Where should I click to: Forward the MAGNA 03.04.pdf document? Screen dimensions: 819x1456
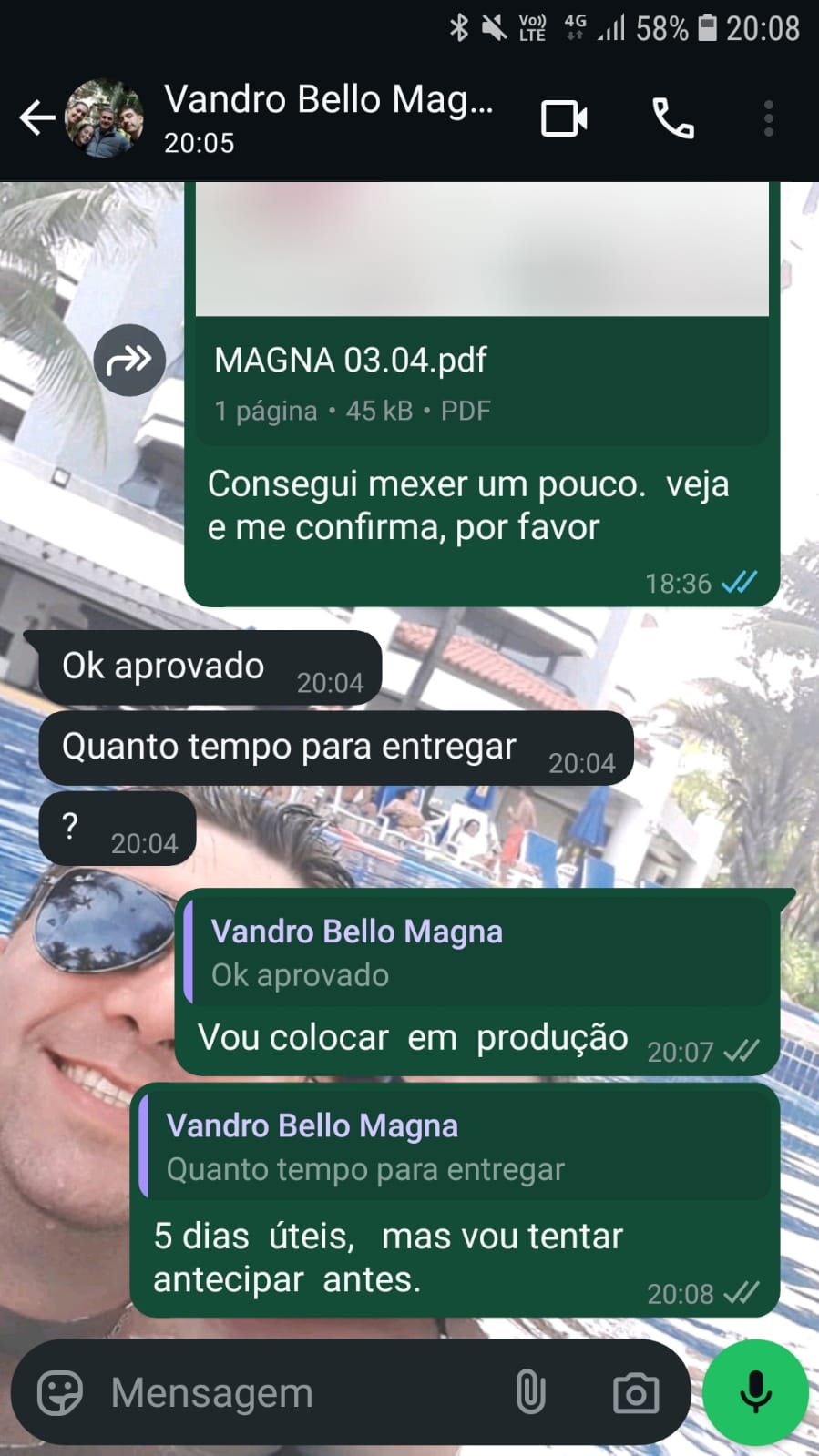click(x=129, y=361)
